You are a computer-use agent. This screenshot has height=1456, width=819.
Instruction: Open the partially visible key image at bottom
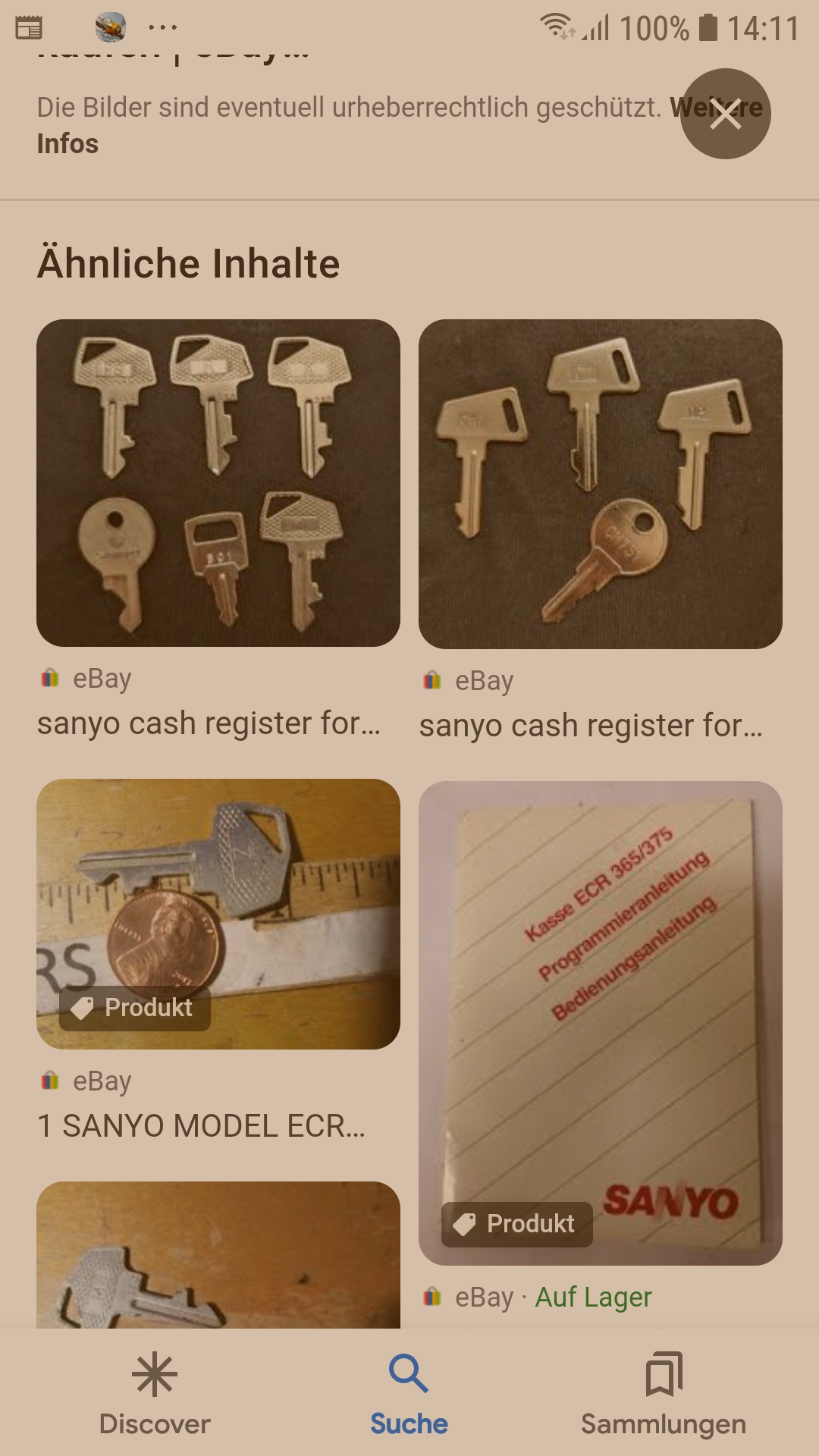coord(218,1254)
